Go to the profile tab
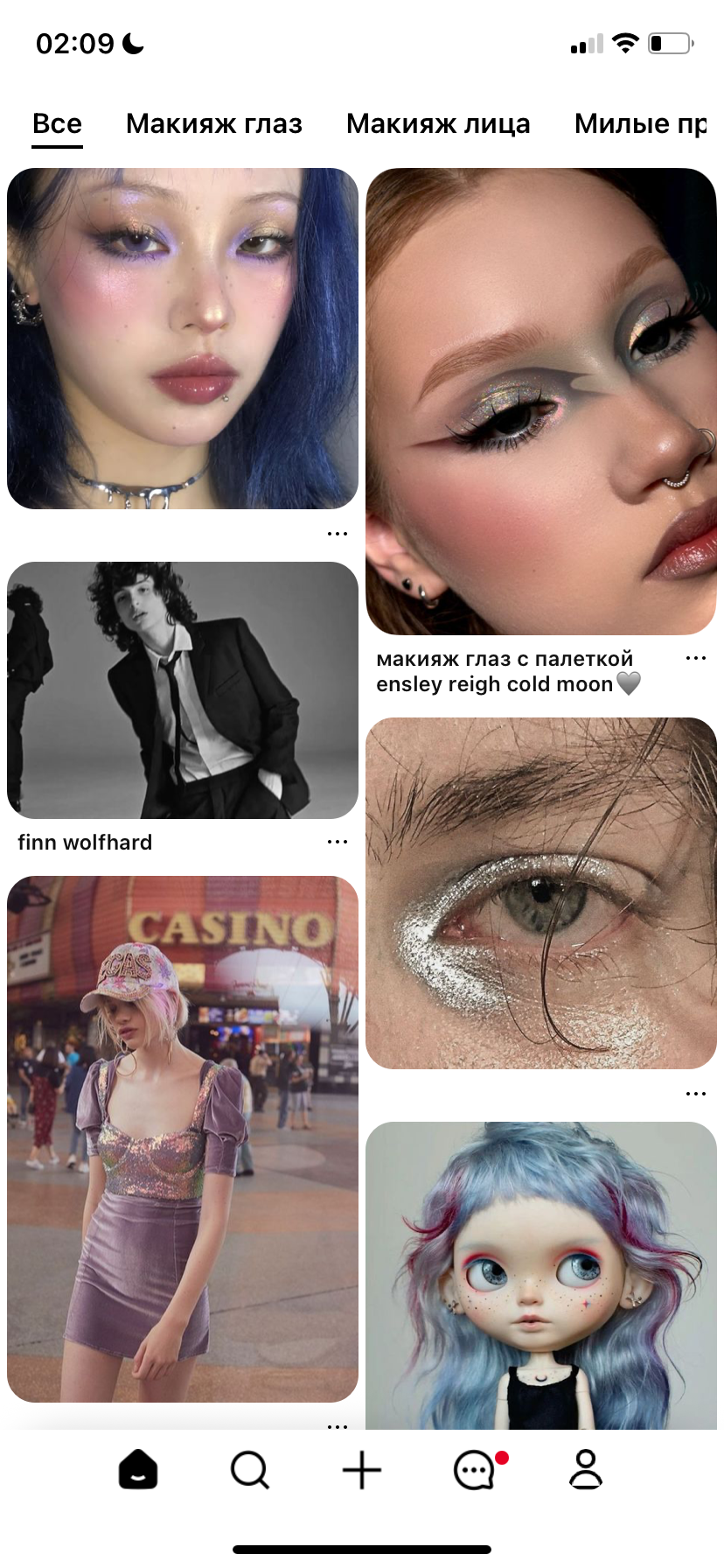This screenshot has height=1568, width=724. (x=586, y=1470)
